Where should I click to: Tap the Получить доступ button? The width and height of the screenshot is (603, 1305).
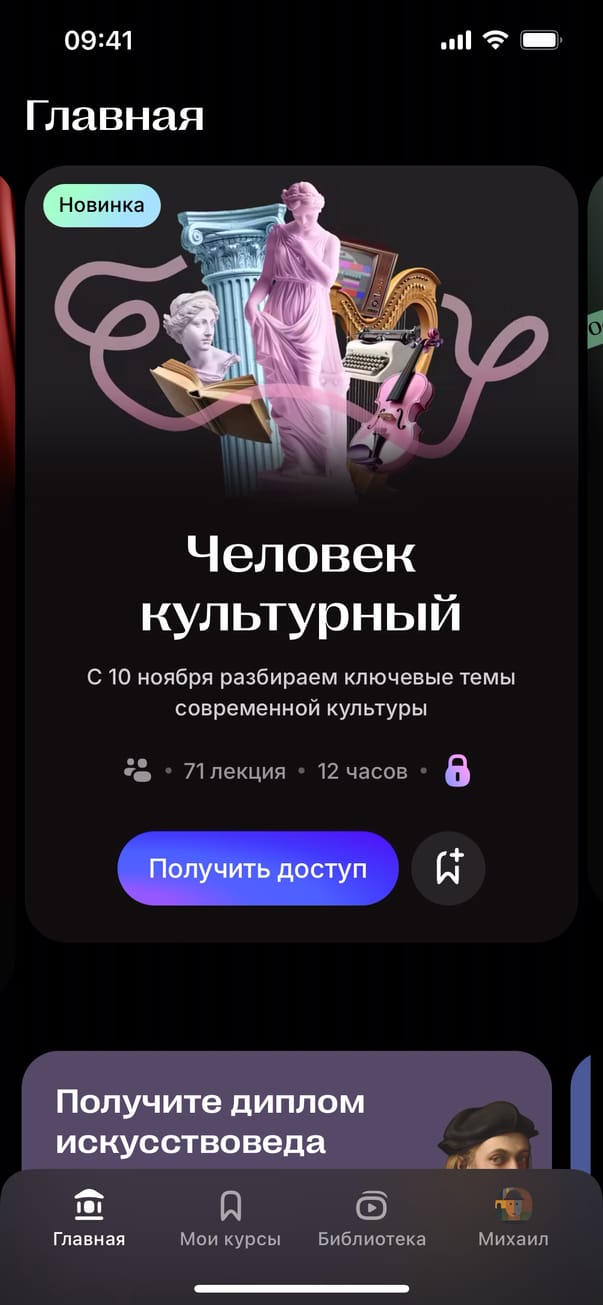258,868
